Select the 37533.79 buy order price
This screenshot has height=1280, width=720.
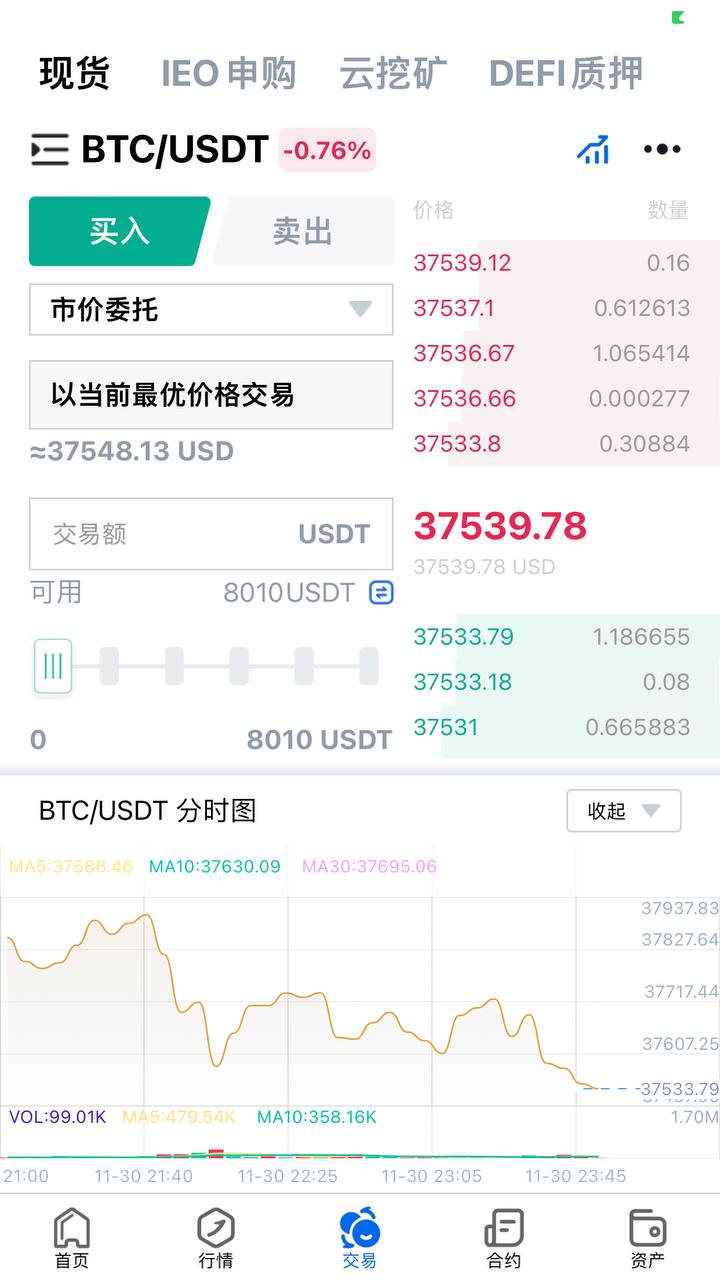pyautogui.click(x=463, y=637)
